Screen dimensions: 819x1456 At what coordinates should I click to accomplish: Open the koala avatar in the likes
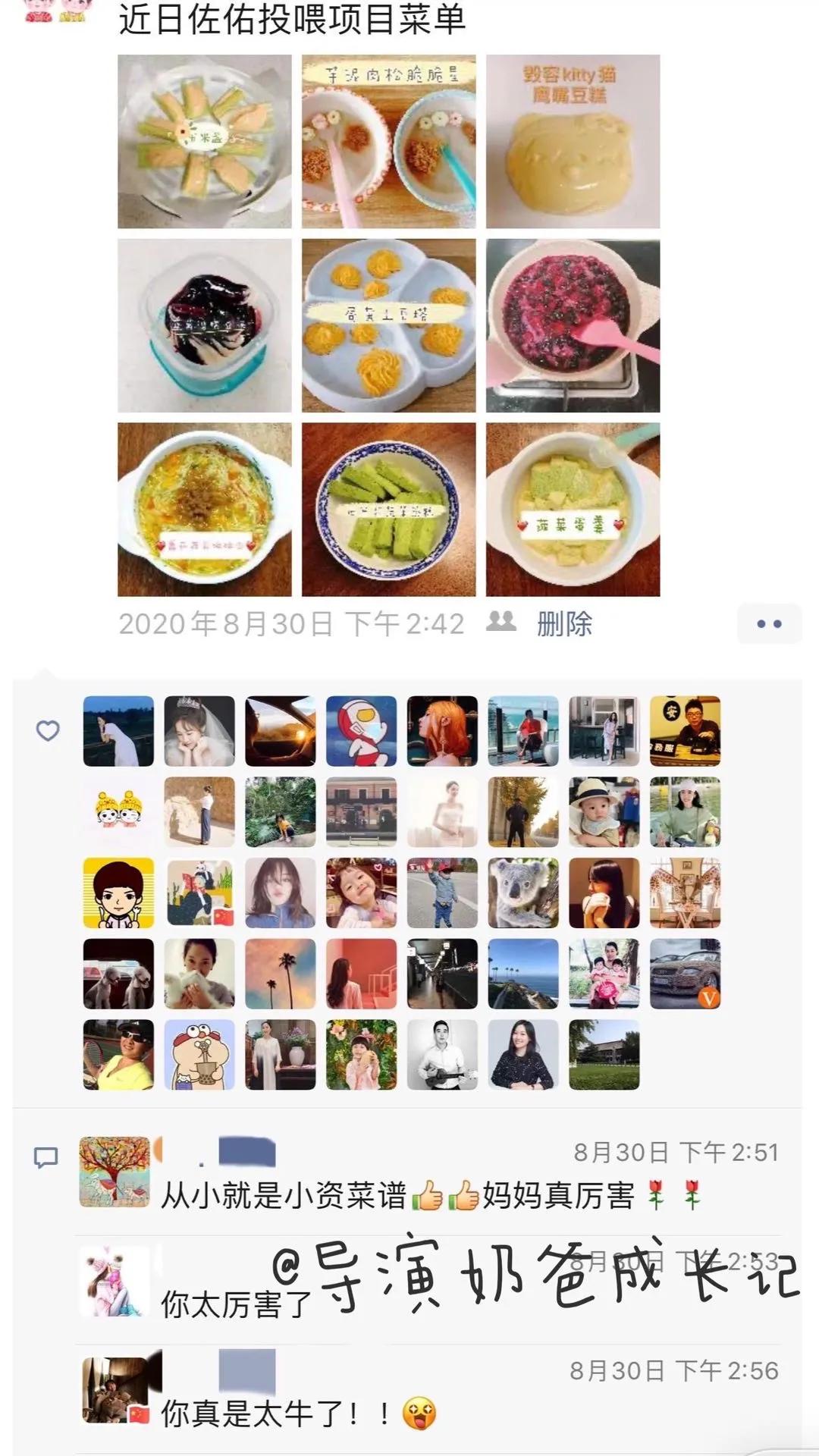pyautogui.click(x=523, y=893)
